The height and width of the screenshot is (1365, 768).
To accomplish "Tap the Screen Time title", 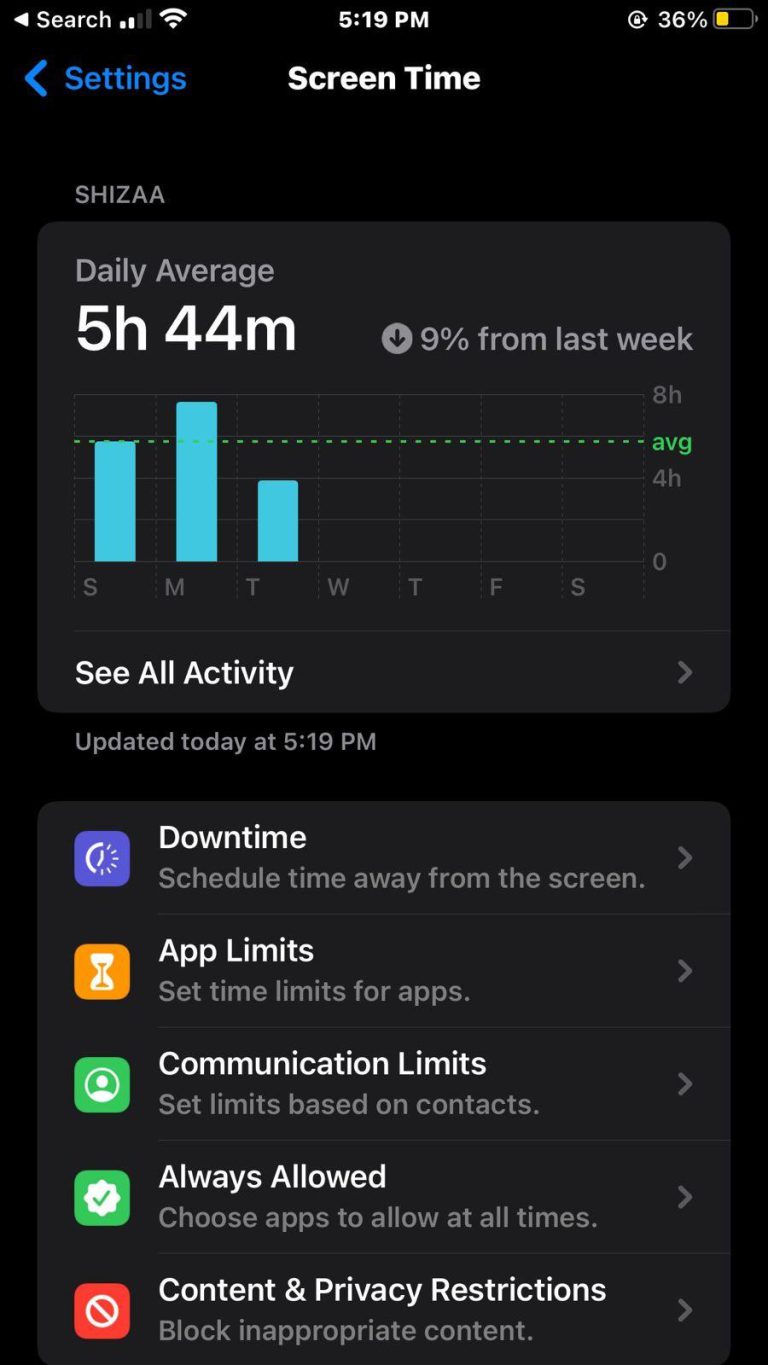I will click(x=384, y=78).
